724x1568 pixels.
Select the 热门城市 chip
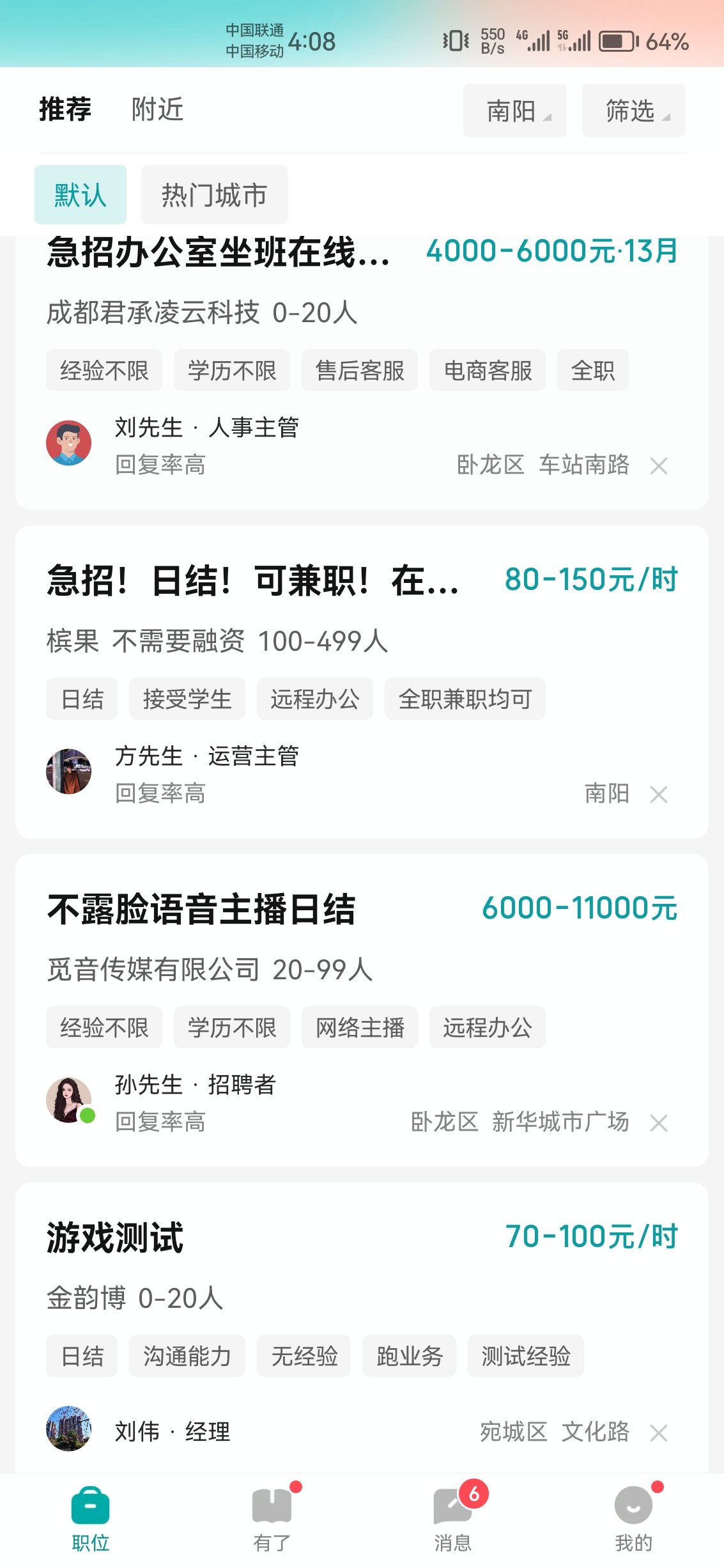click(x=214, y=195)
